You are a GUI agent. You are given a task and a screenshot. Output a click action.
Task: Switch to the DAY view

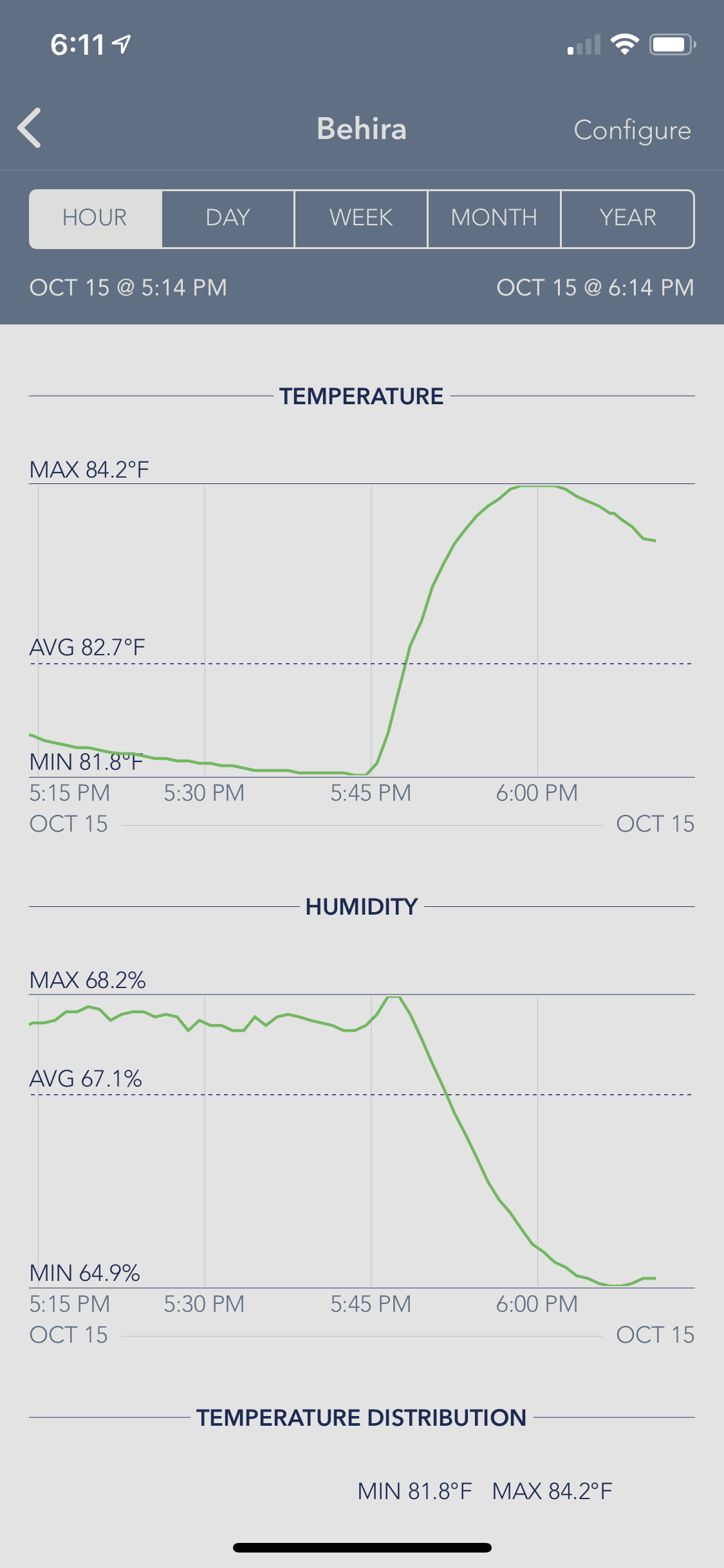228,218
